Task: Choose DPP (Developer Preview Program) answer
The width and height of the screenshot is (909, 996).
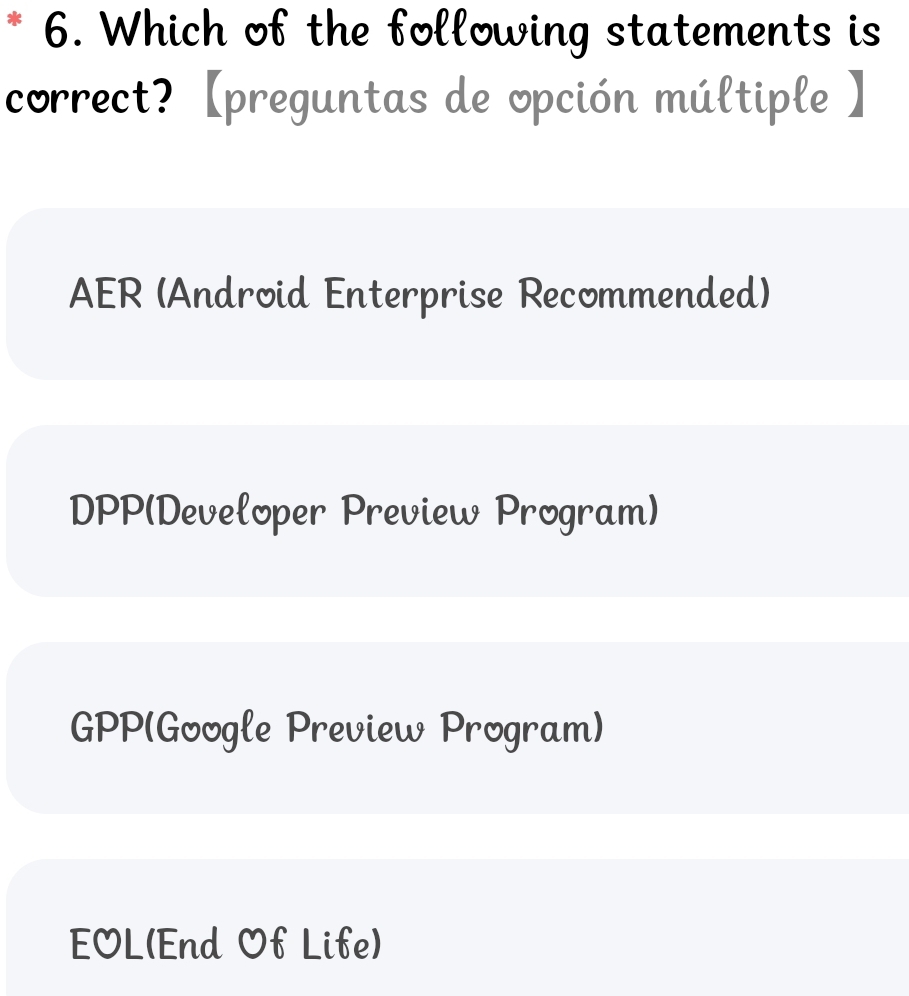Action: (365, 512)
